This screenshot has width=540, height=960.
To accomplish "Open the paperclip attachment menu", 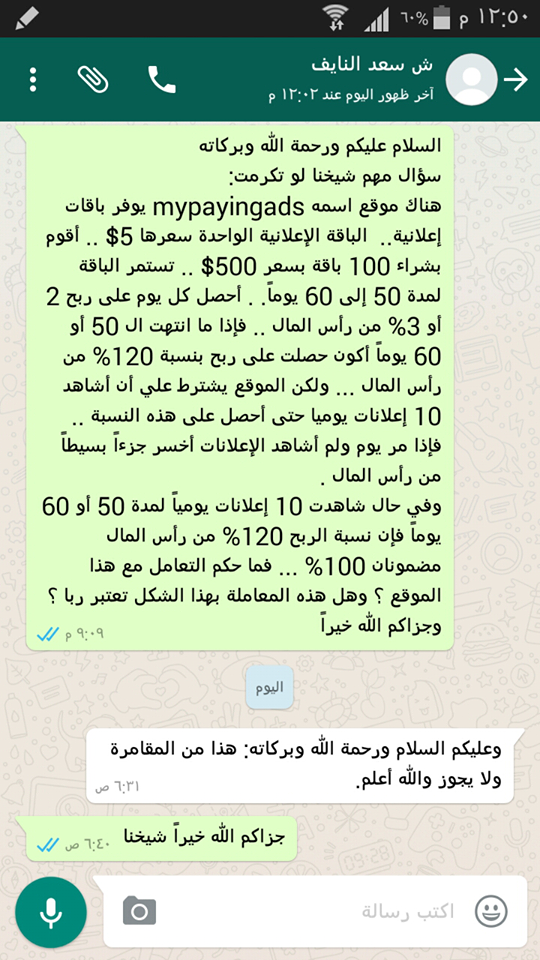I will (x=93, y=80).
